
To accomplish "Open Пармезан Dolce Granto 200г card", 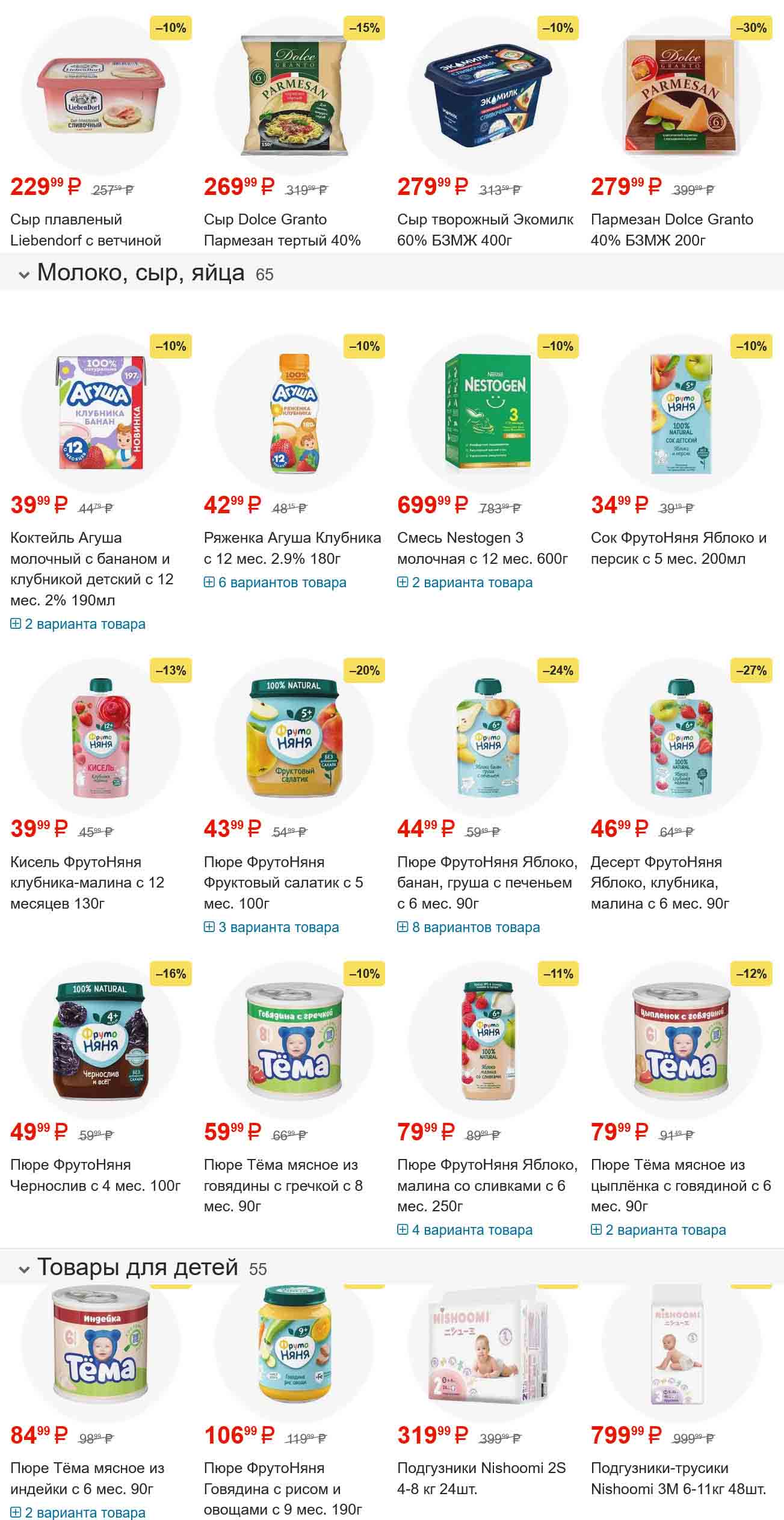I will [671, 229].
